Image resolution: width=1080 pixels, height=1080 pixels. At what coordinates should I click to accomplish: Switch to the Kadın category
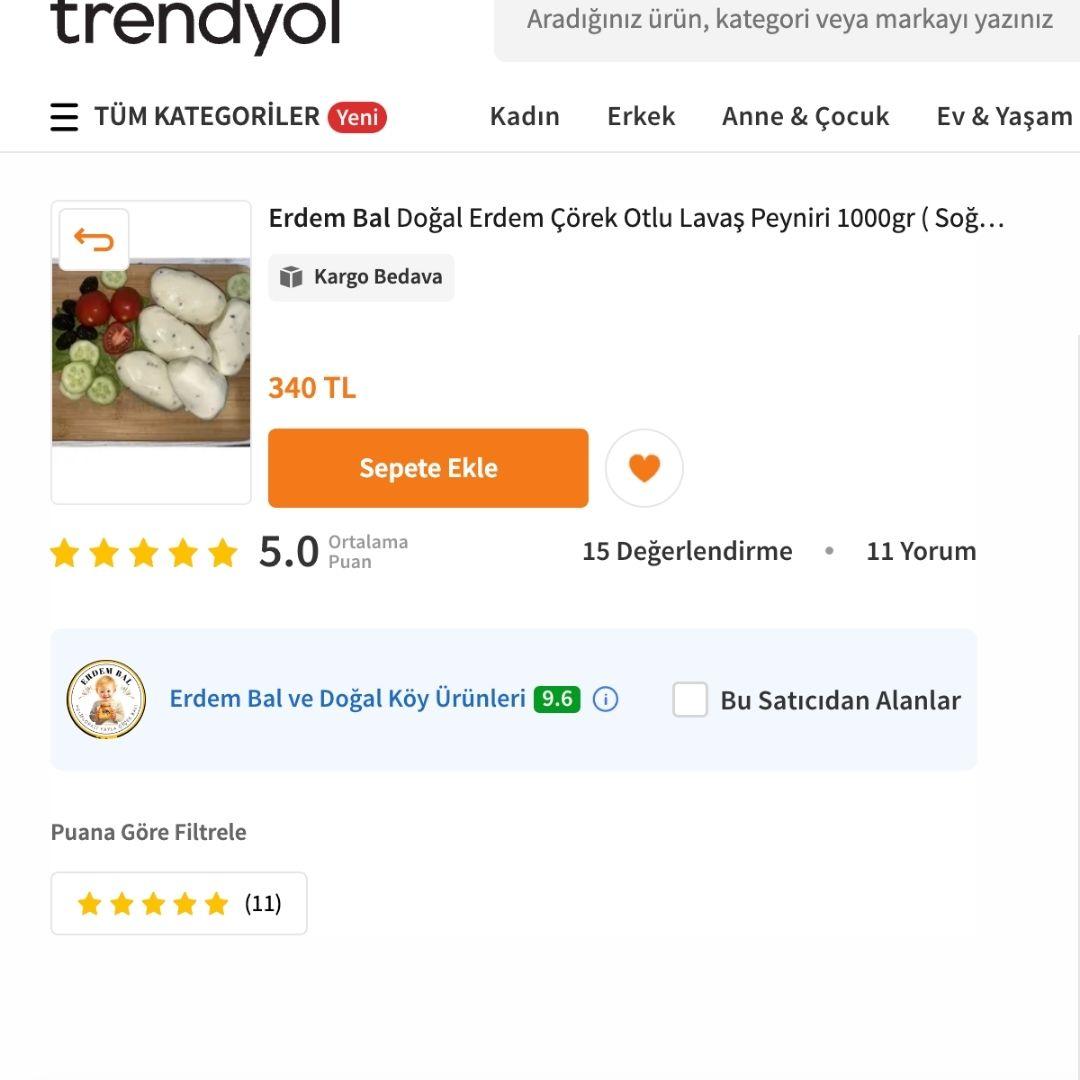(x=524, y=117)
